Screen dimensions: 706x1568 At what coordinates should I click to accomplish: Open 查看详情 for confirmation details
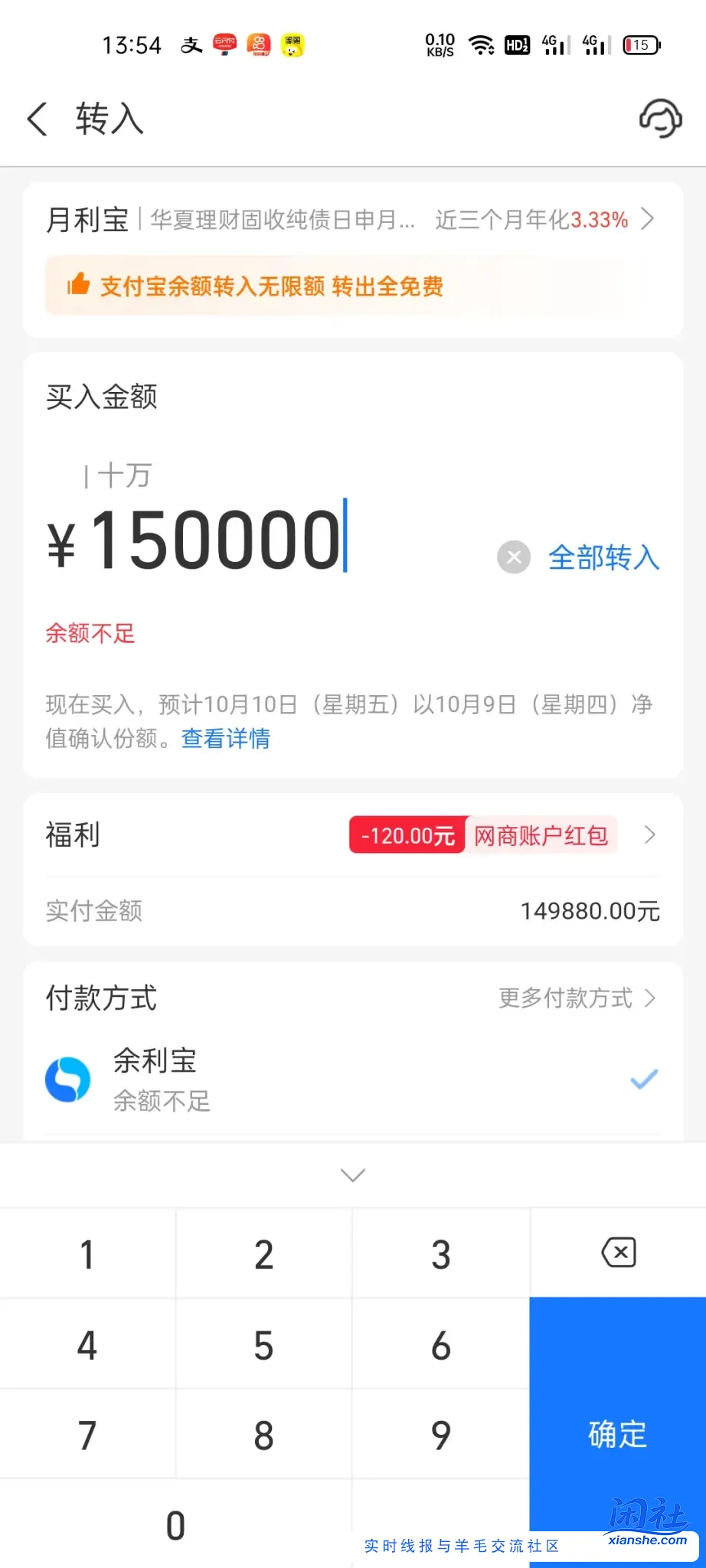[x=224, y=738]
